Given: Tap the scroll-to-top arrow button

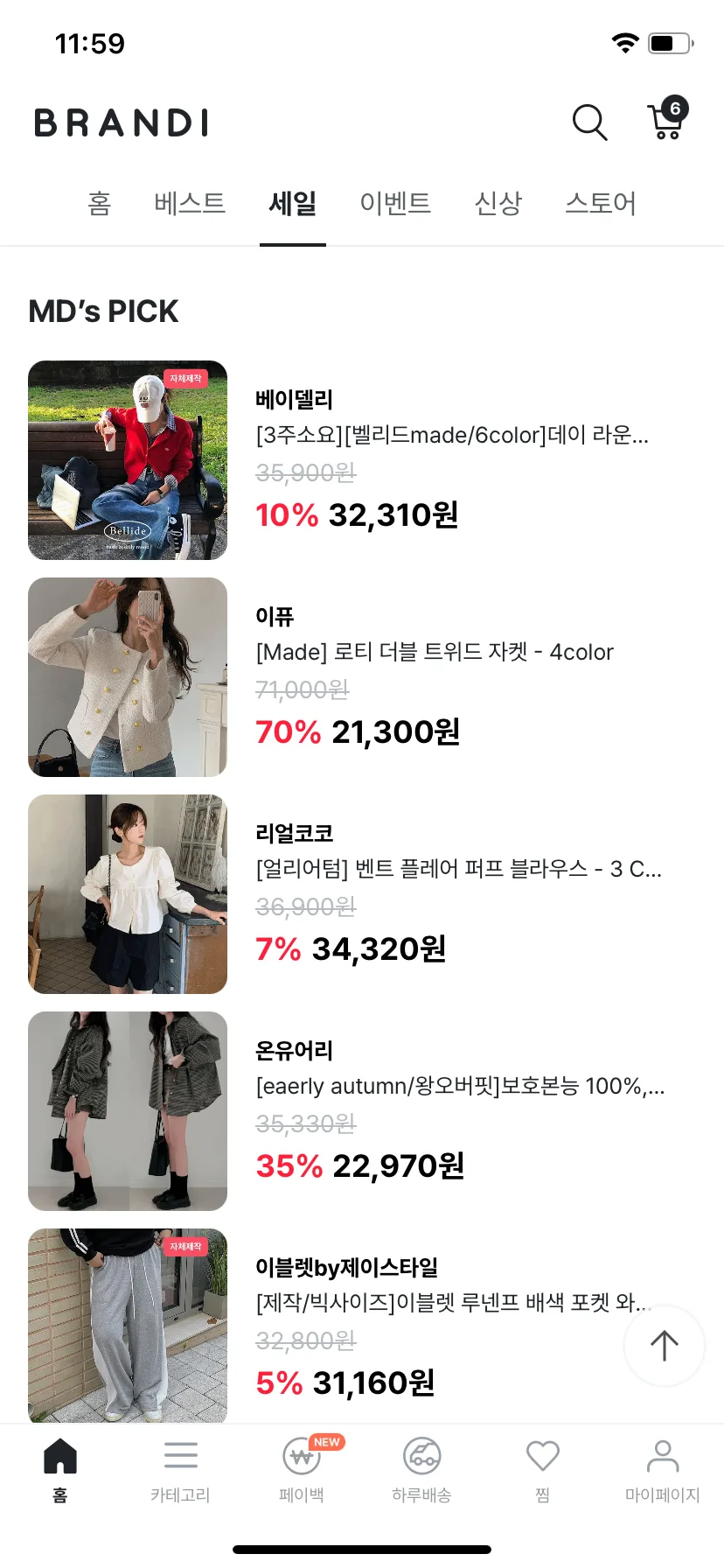Looking at the screenshot, I should (665, 1346).
